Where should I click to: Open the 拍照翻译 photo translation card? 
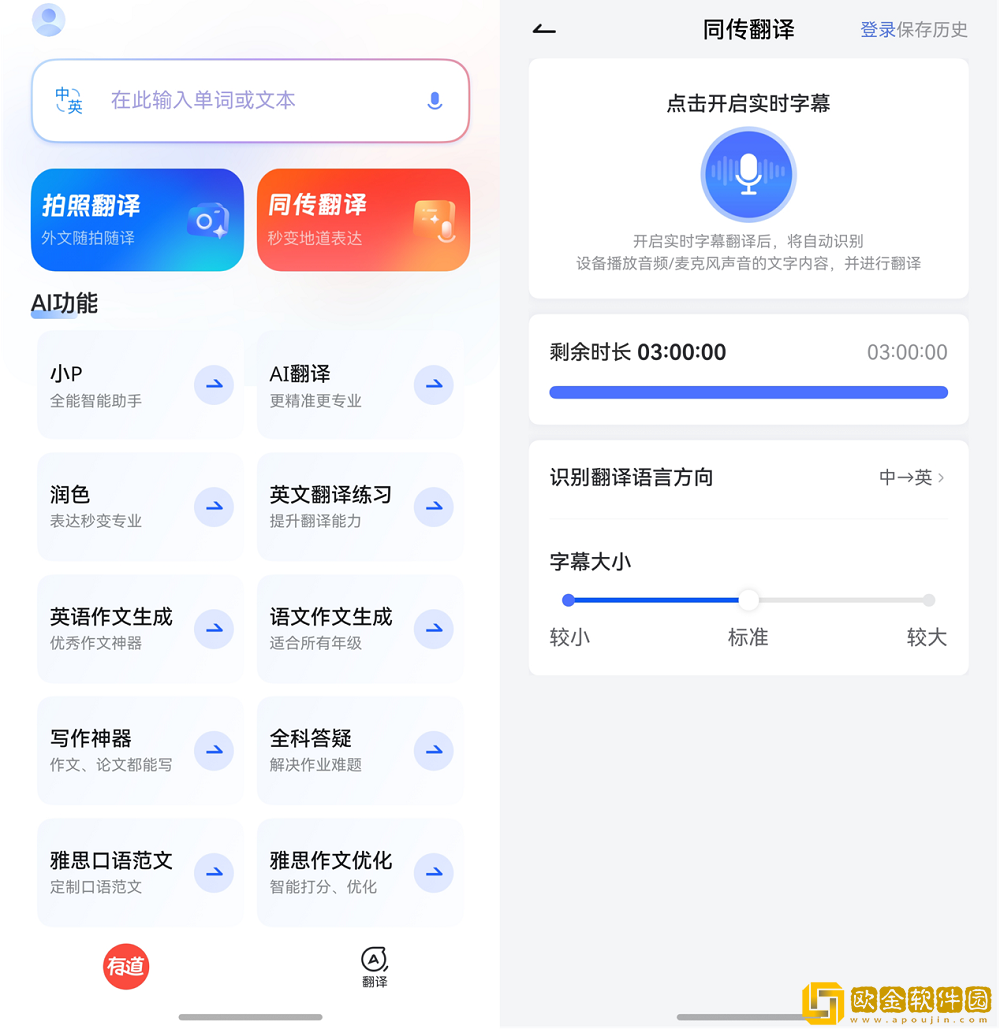coord(137,219)
